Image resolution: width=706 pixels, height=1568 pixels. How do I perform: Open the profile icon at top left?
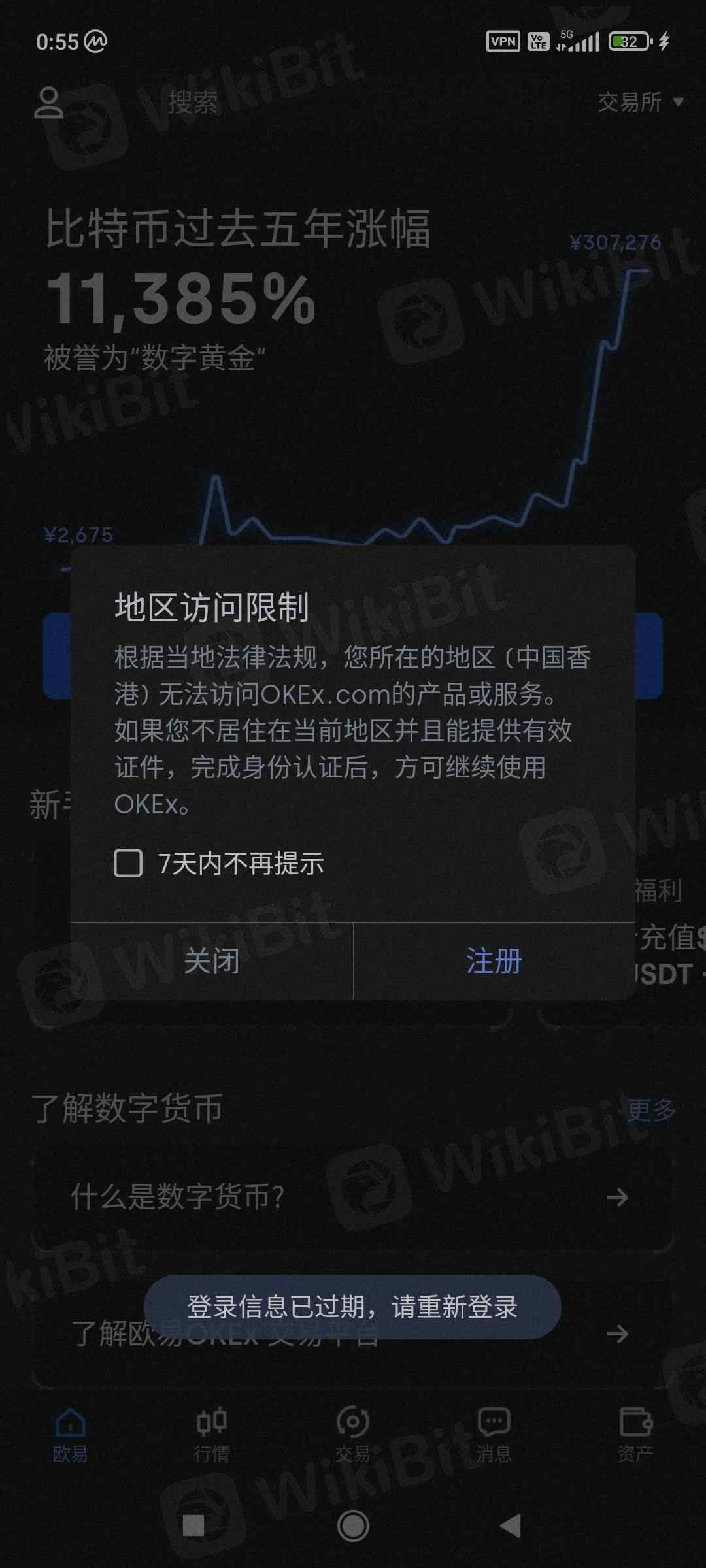click(49, 103)
